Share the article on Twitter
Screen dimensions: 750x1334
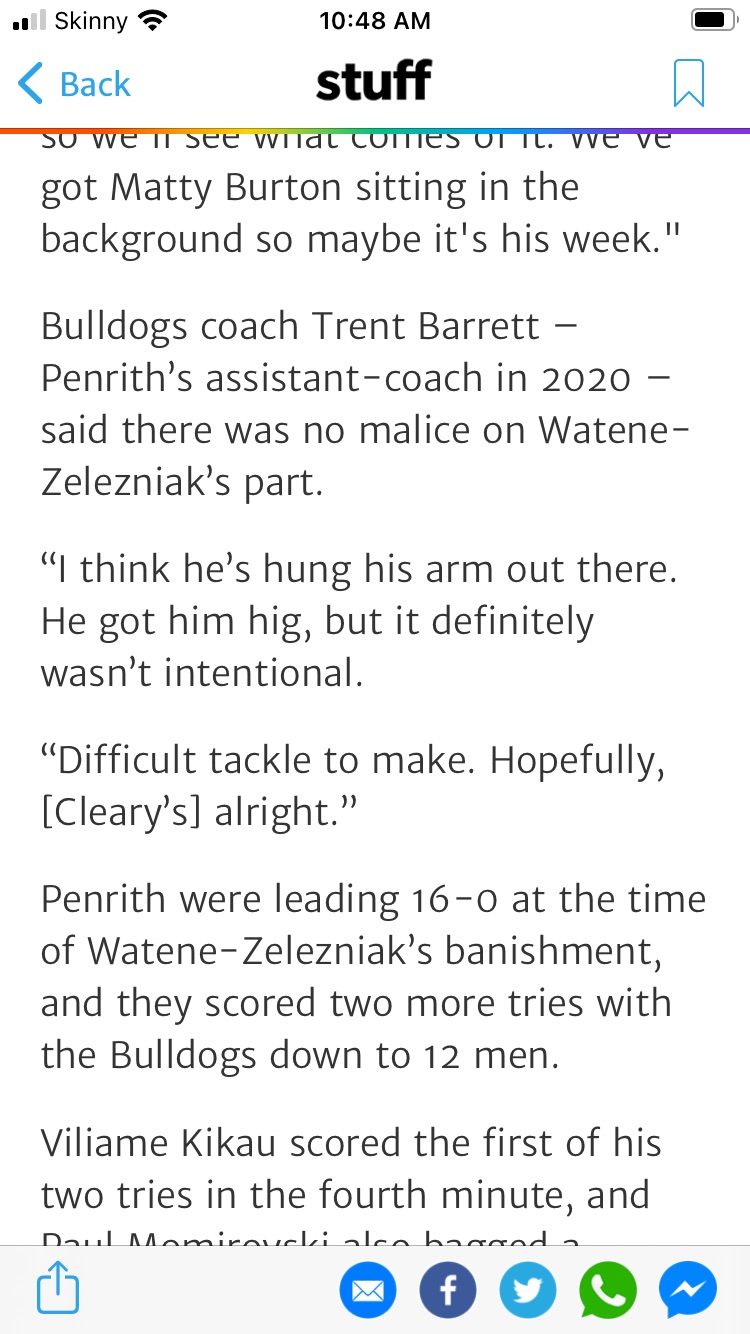pyautogui.click(x=527, y=1291)
